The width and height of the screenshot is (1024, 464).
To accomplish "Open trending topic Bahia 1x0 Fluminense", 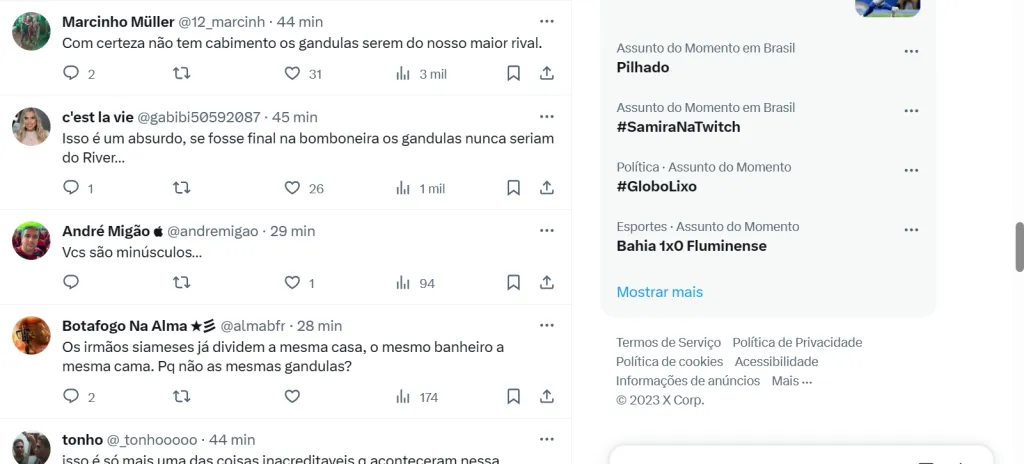I will (691, 246).
